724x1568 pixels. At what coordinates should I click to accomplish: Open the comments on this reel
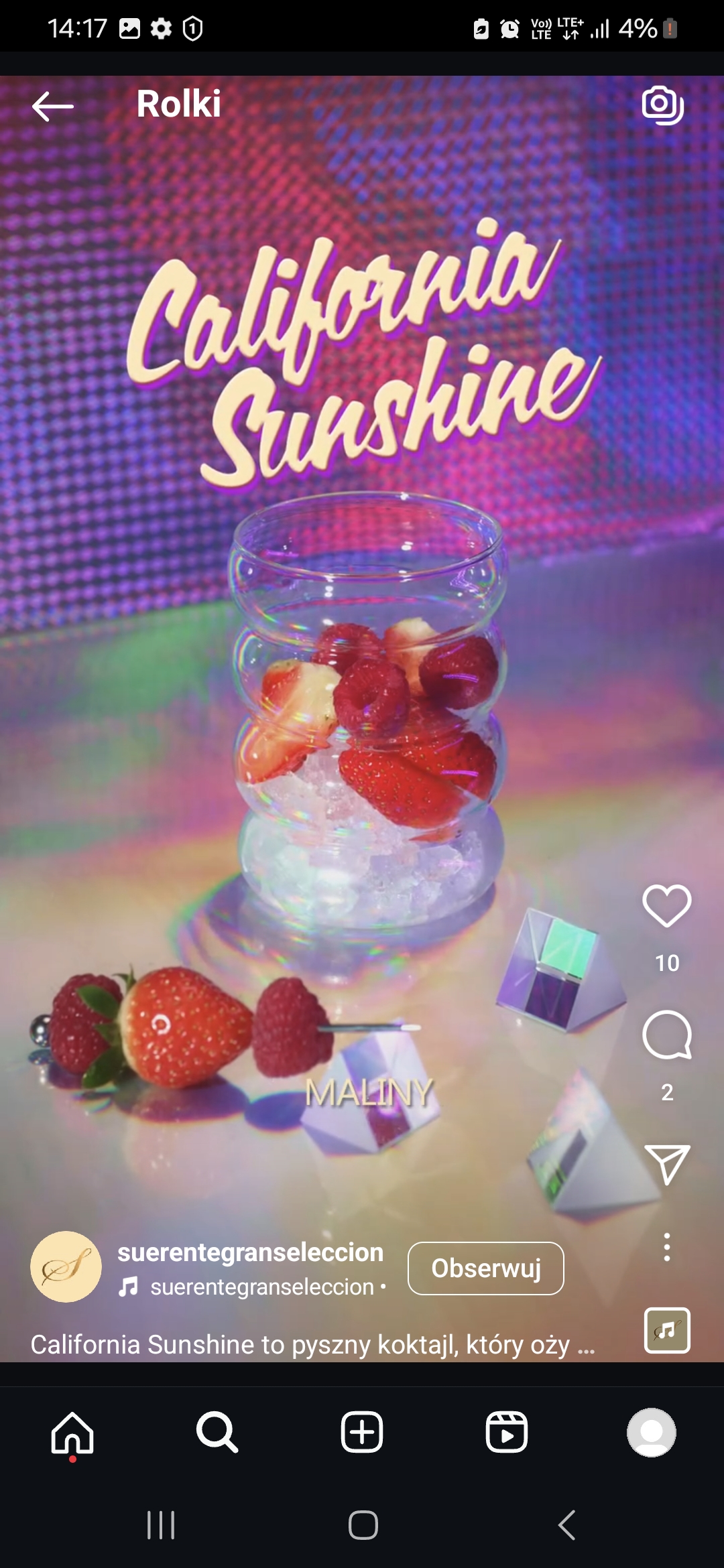coord(666,1035)
